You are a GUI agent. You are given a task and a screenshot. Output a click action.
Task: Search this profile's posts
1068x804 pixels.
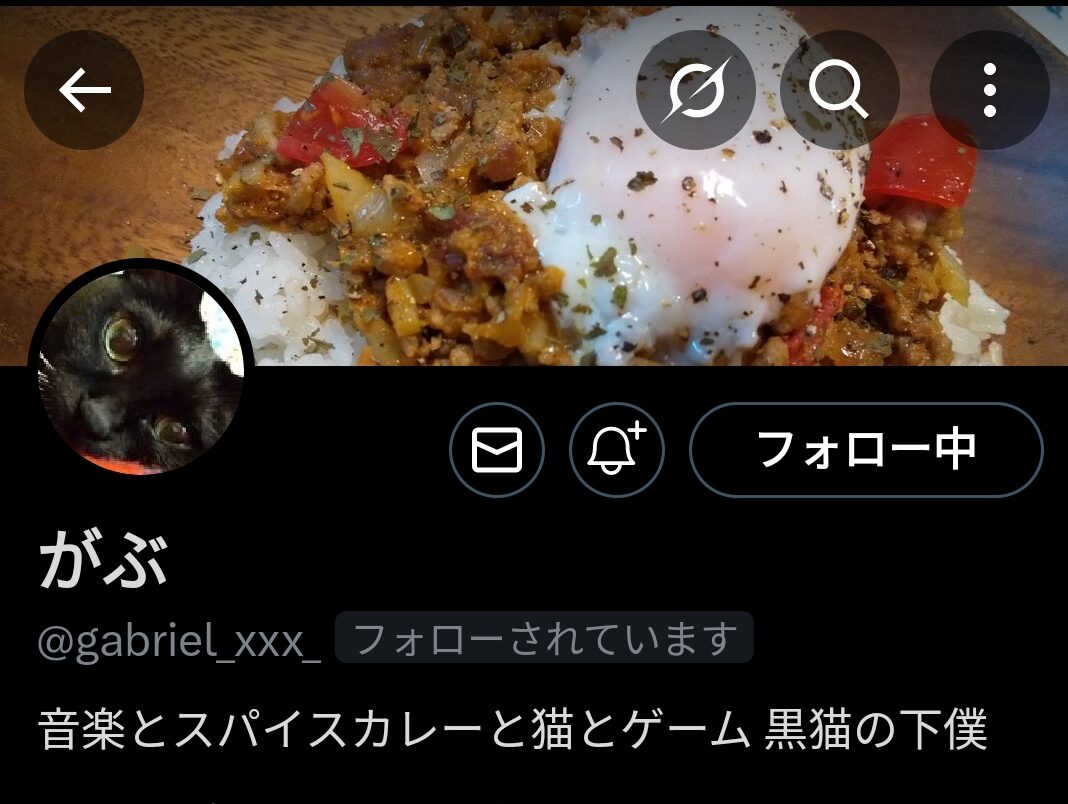(x=839, y=90)
